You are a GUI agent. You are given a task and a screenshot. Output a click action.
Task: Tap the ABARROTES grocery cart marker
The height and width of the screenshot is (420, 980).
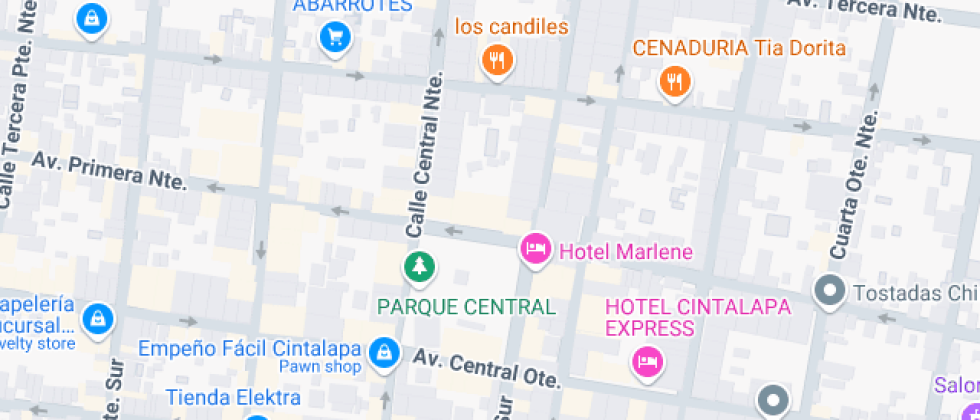pos(334,38)
